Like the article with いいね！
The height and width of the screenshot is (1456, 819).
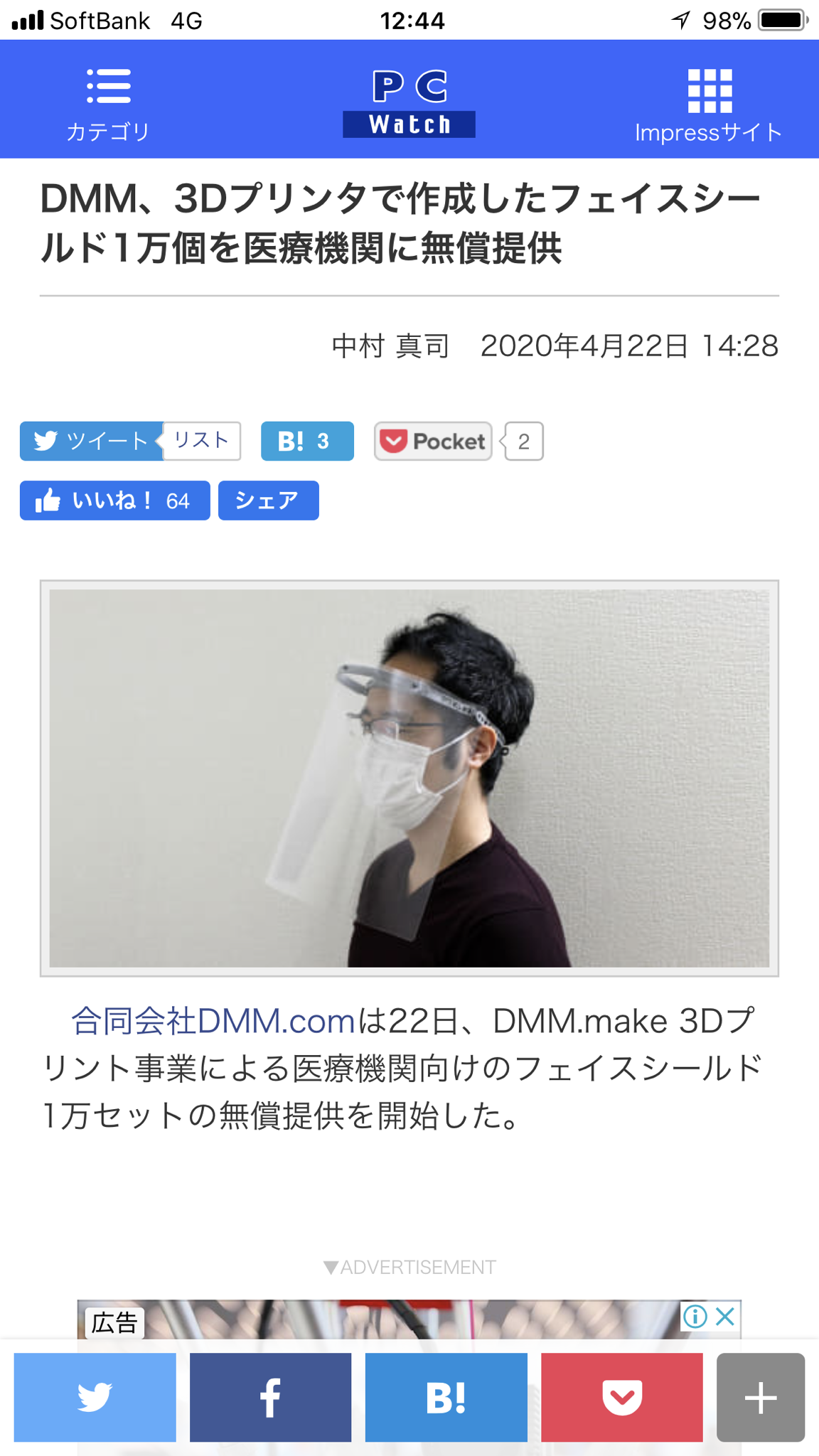114,500
